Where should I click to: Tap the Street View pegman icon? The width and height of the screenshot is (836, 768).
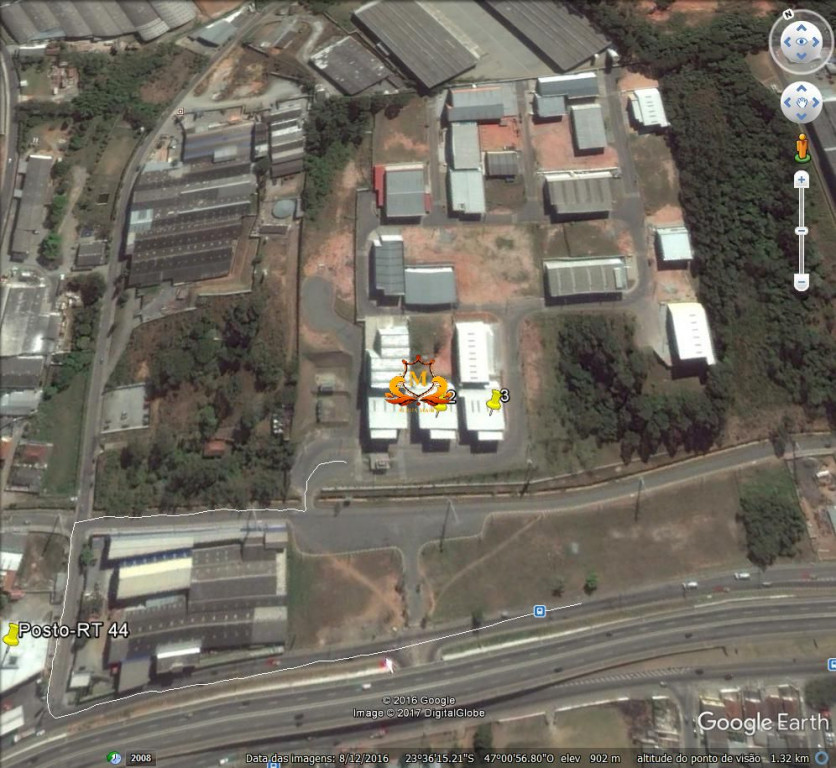coord(802,147)
